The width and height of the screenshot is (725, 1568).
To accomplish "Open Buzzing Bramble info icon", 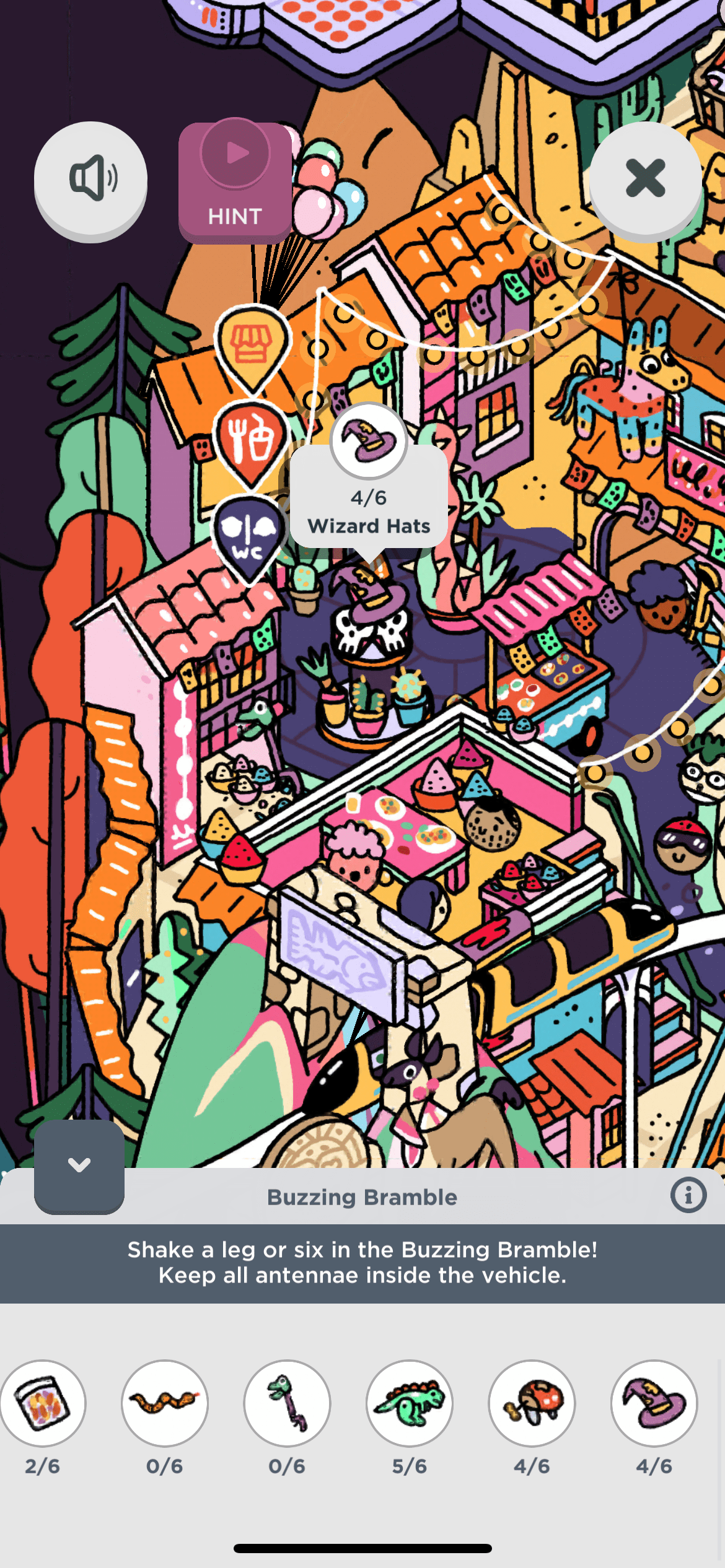I will click(x=688, y=1195).
